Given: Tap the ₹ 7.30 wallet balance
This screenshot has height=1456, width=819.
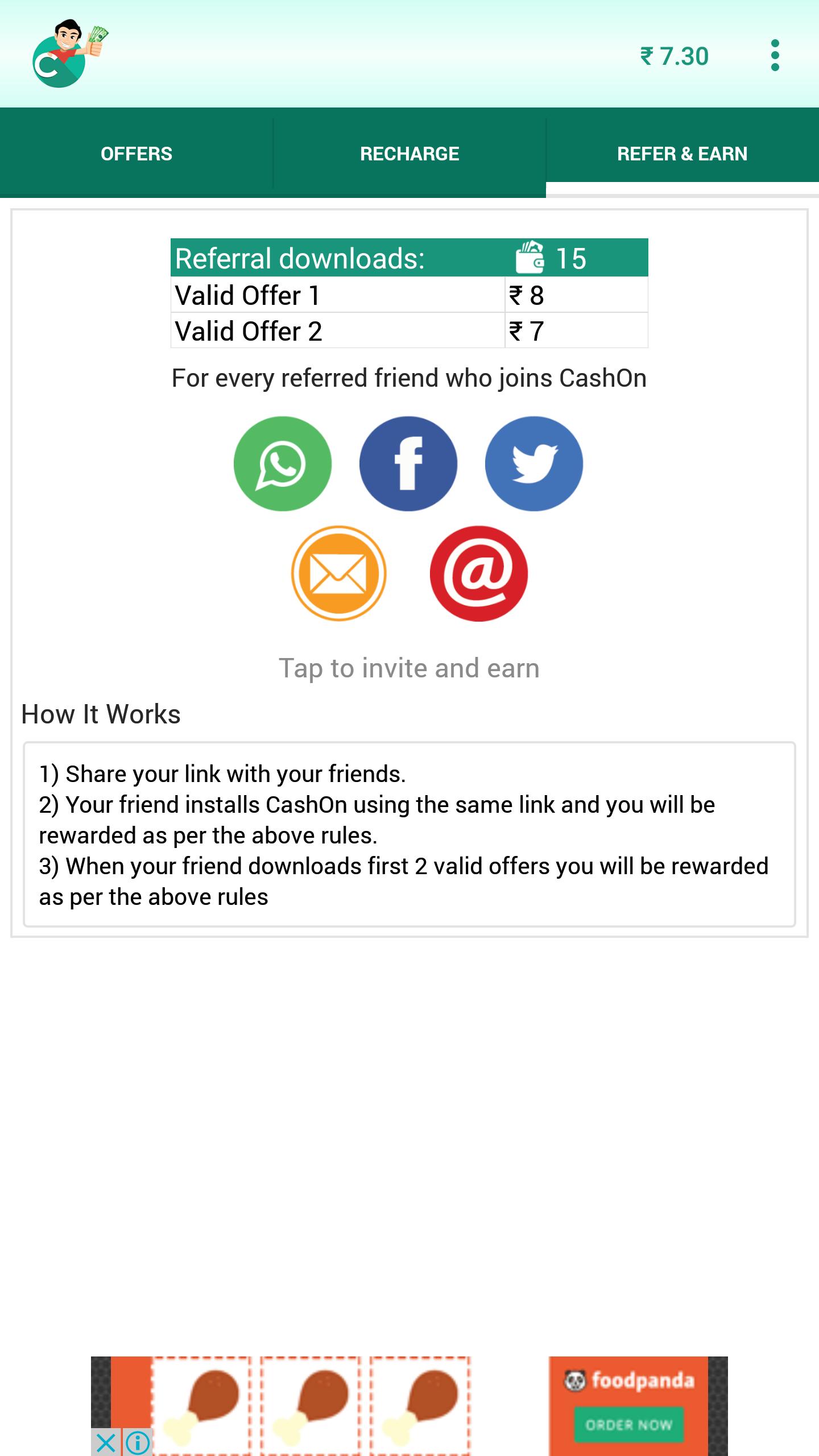Looking at the screenshot, I should coord(675,56).
